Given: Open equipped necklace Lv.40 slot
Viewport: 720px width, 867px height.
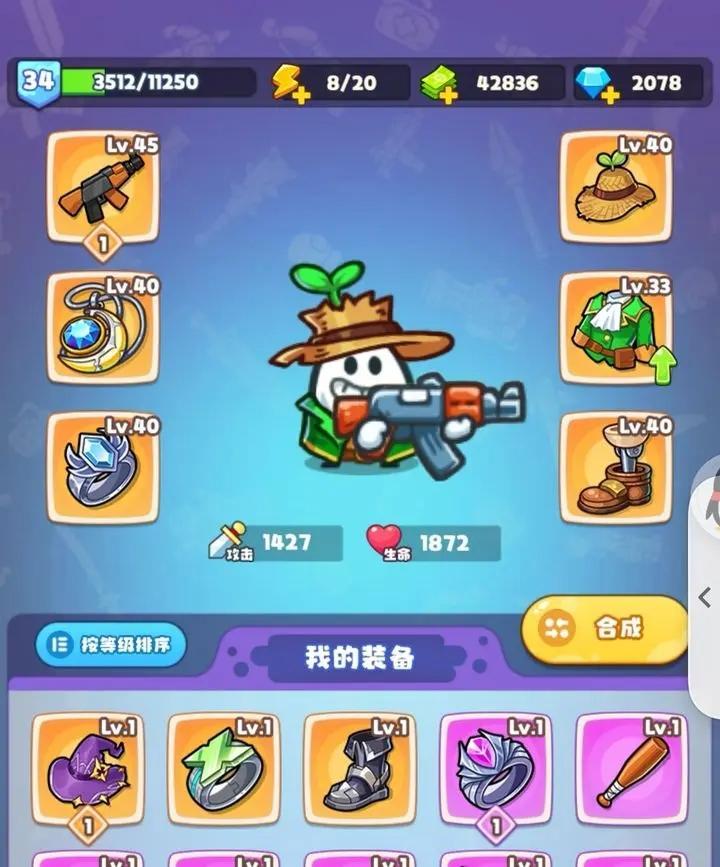Looking at the screenshot, I should click(103, 328).
